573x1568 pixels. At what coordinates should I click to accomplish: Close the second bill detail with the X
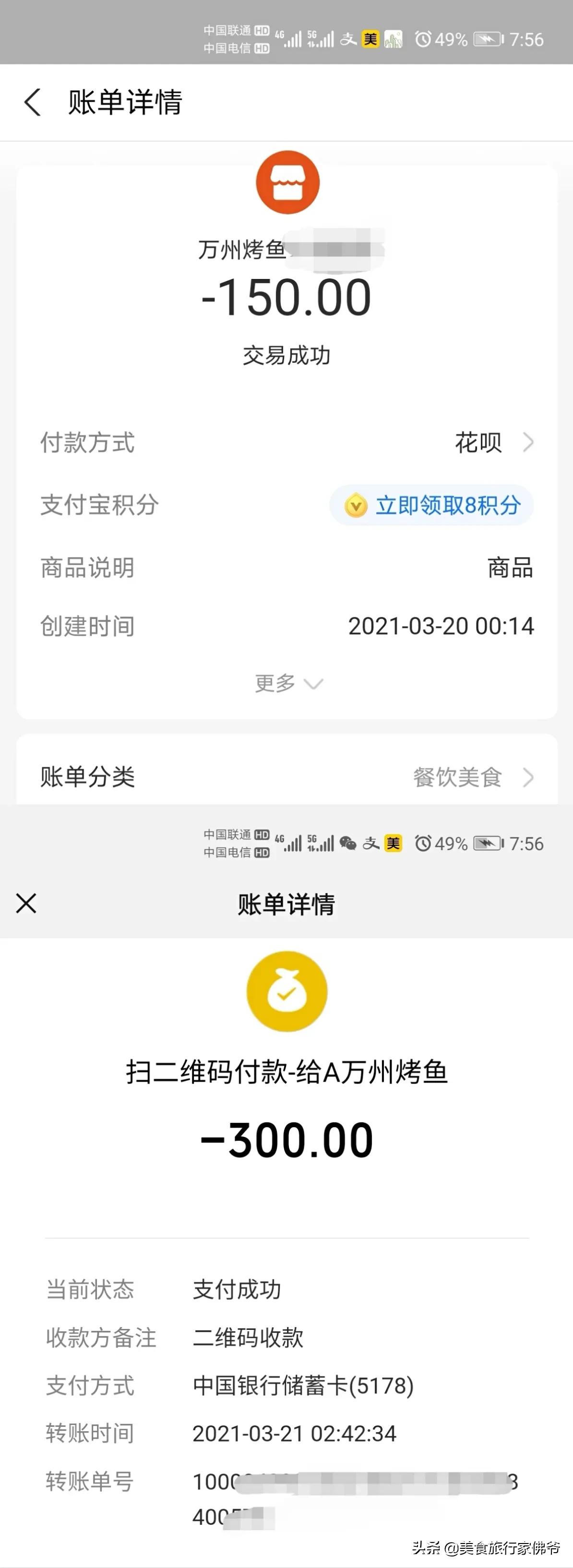click(x=26, y=904)
